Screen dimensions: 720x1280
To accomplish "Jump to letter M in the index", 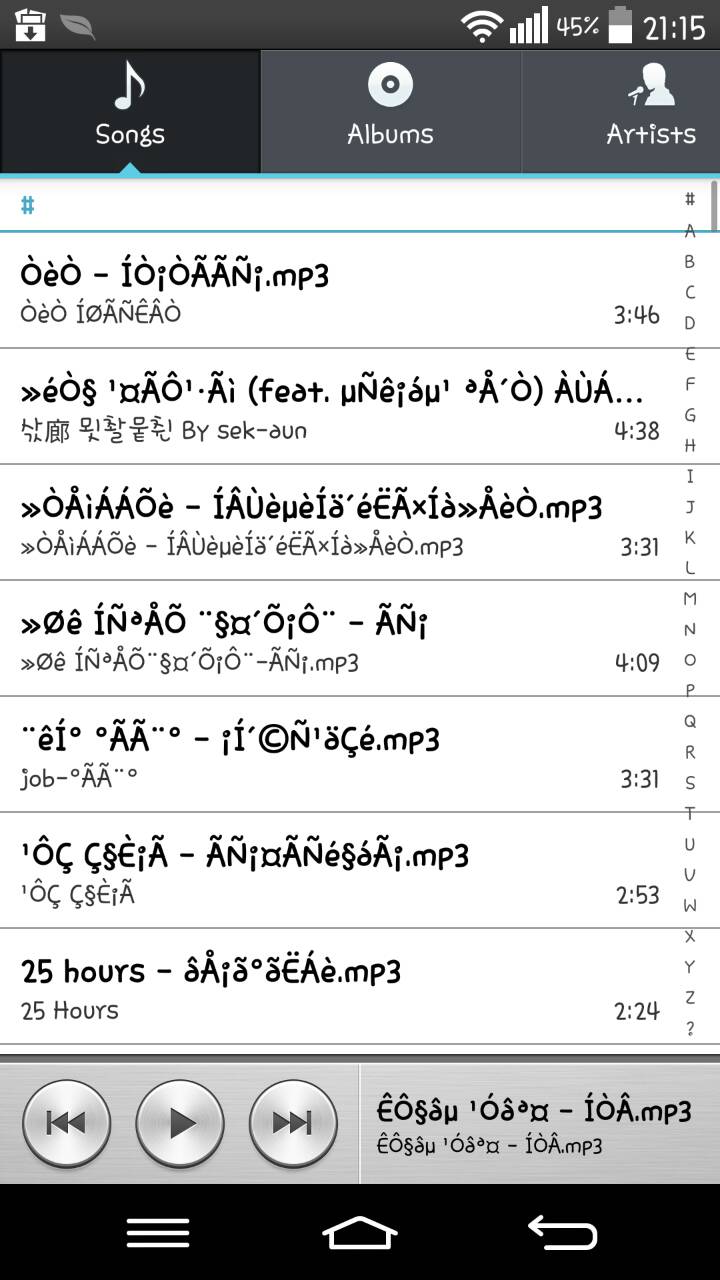I will [x=690, y=599].
